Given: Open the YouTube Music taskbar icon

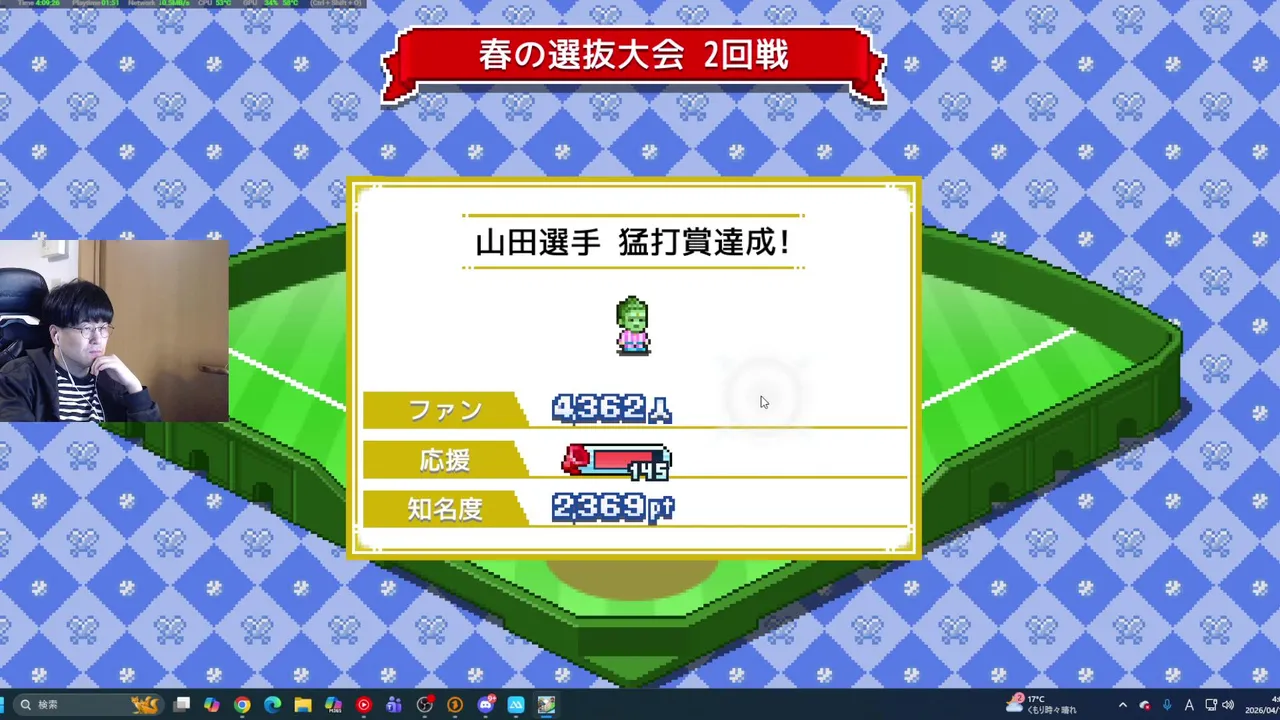Looking at the screenshot, I should click(364, 705).
